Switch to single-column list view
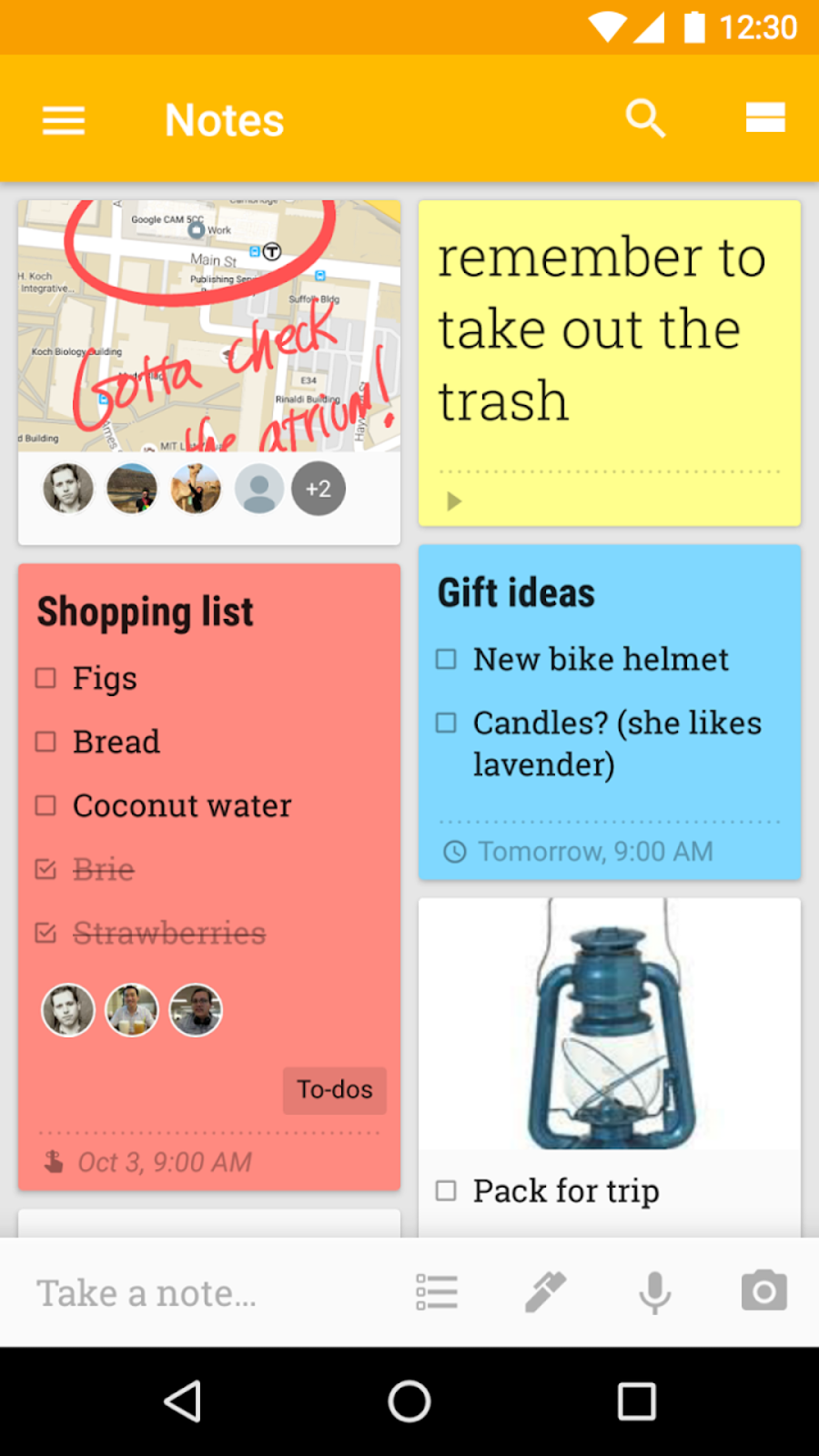Screen dimensions: 819x1456 click(765, 117)
